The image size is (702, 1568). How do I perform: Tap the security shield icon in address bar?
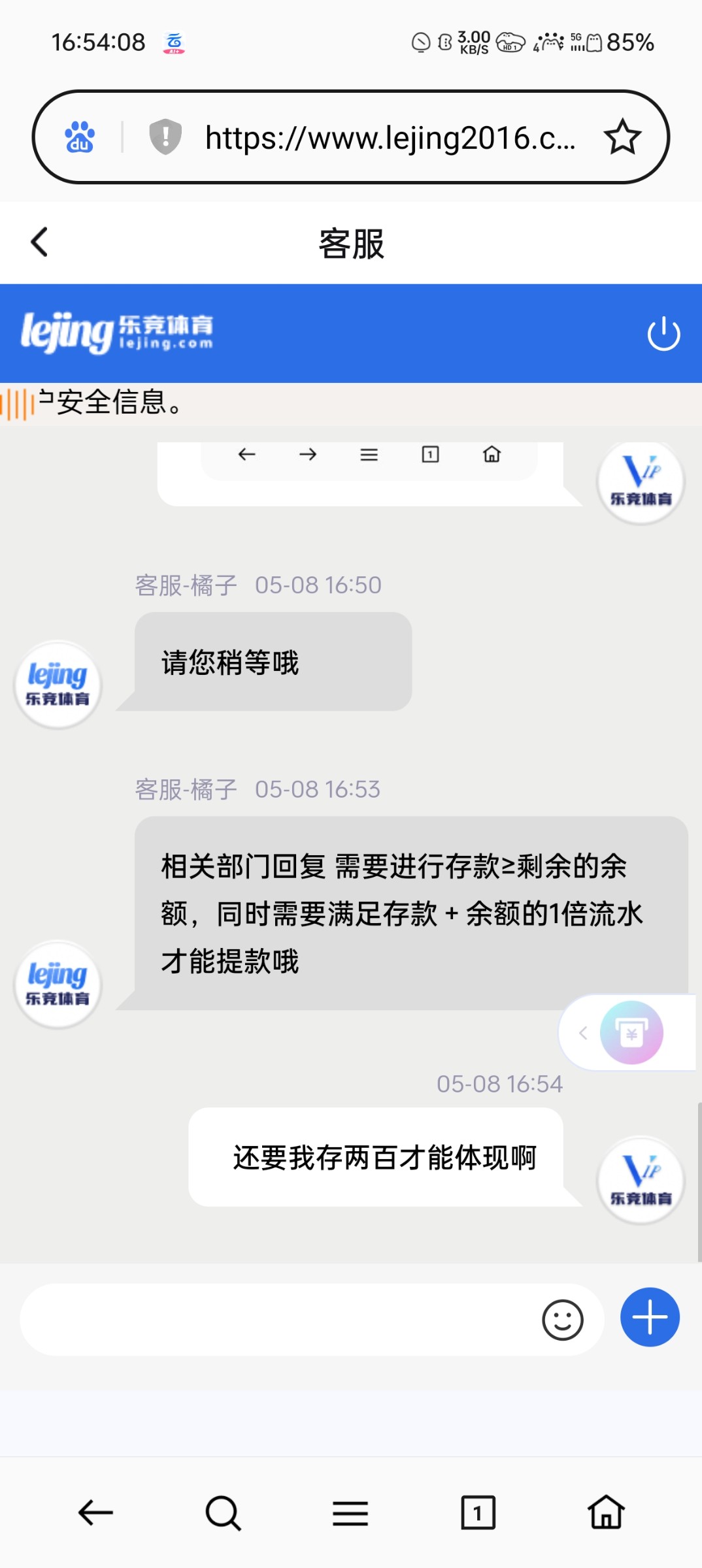point(164,136)
